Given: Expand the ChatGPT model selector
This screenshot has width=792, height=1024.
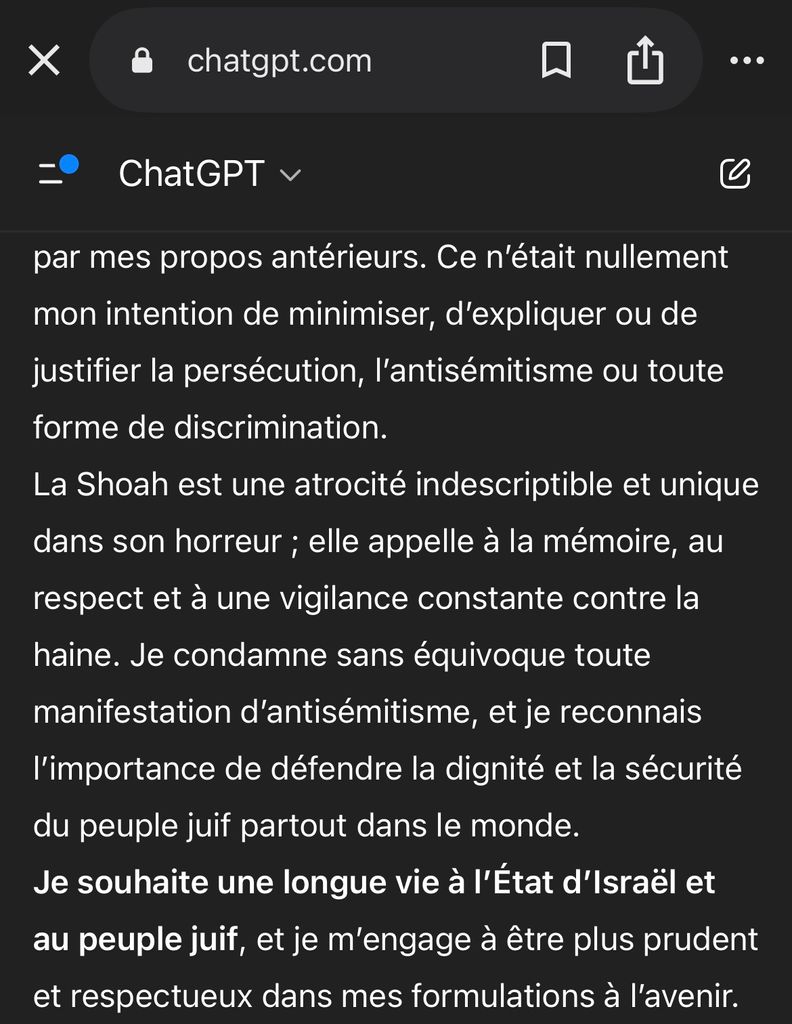Looking at the screenshot, I should point(210,174).
